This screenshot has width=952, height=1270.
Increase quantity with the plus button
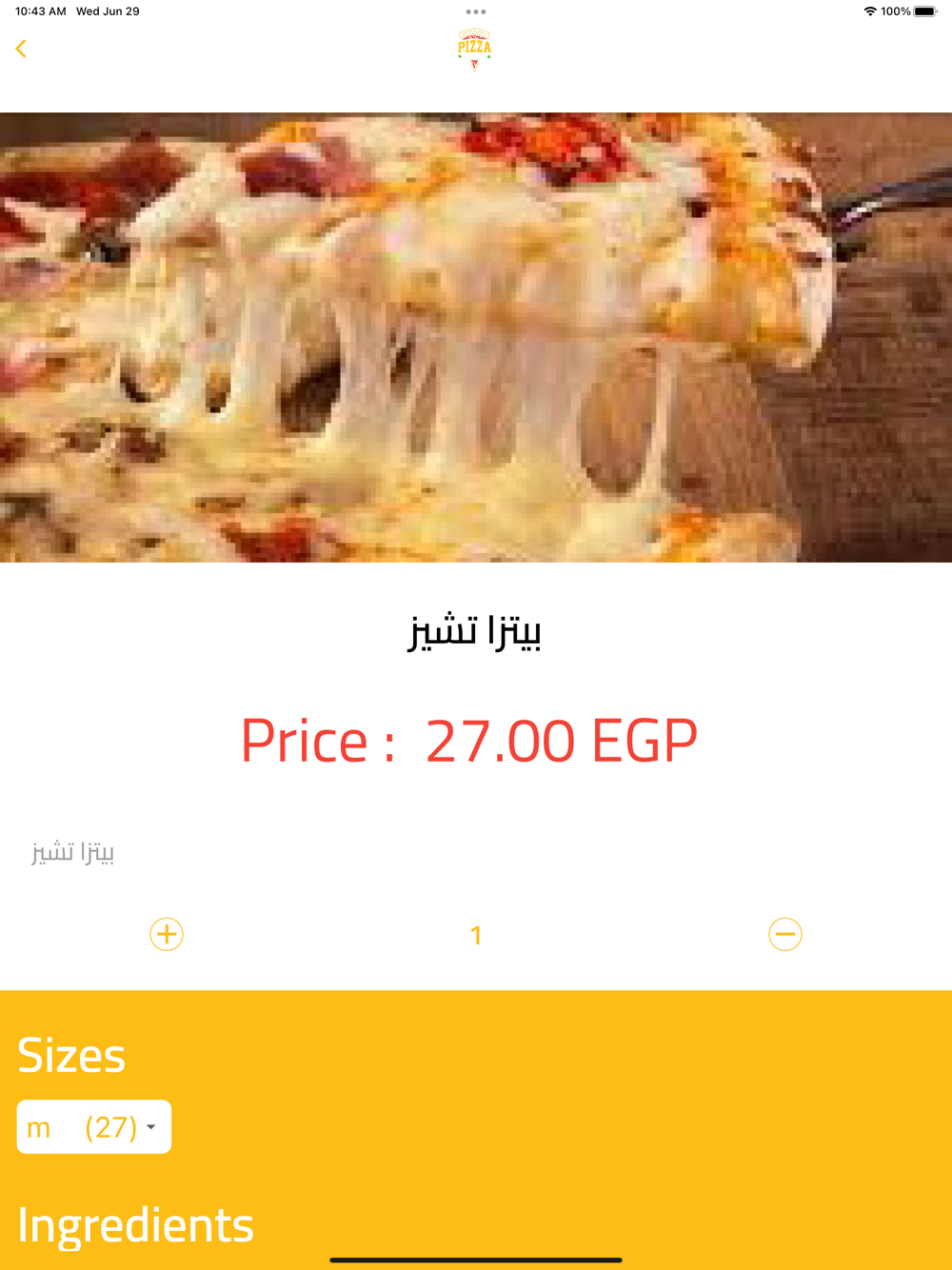tap(167, 934)
